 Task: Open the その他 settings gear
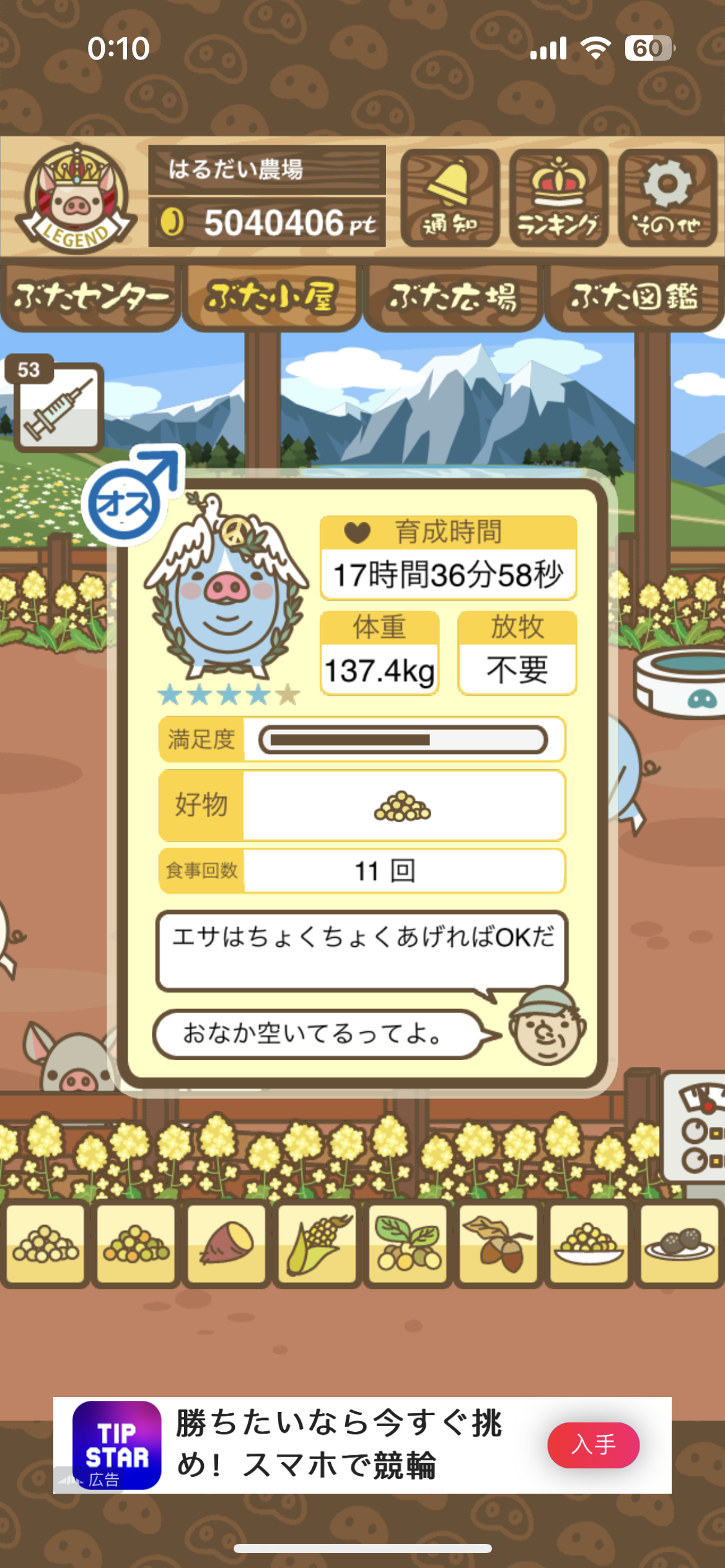[667, 198]
